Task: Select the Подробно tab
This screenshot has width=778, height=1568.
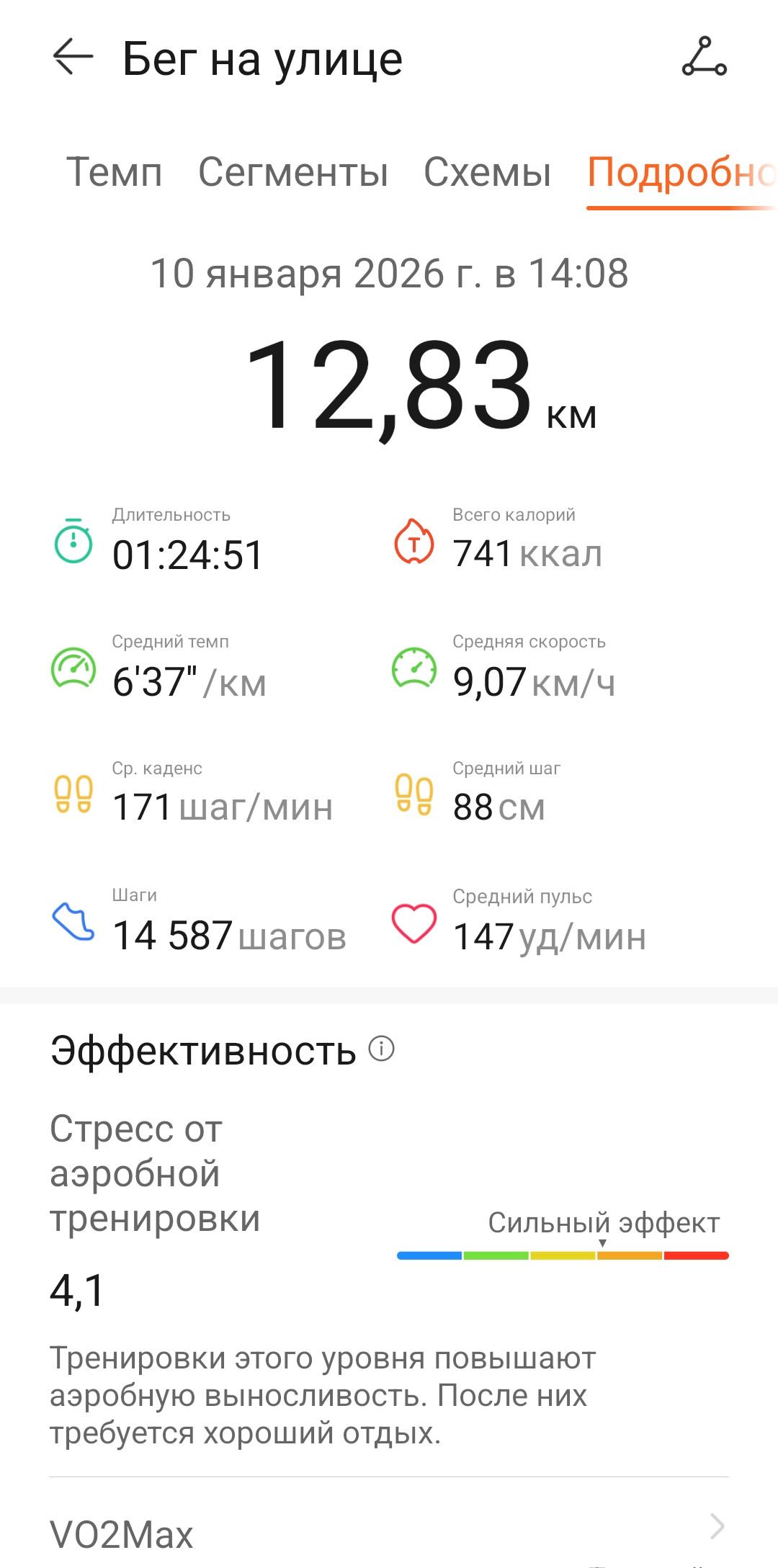Action: [682, 174]
